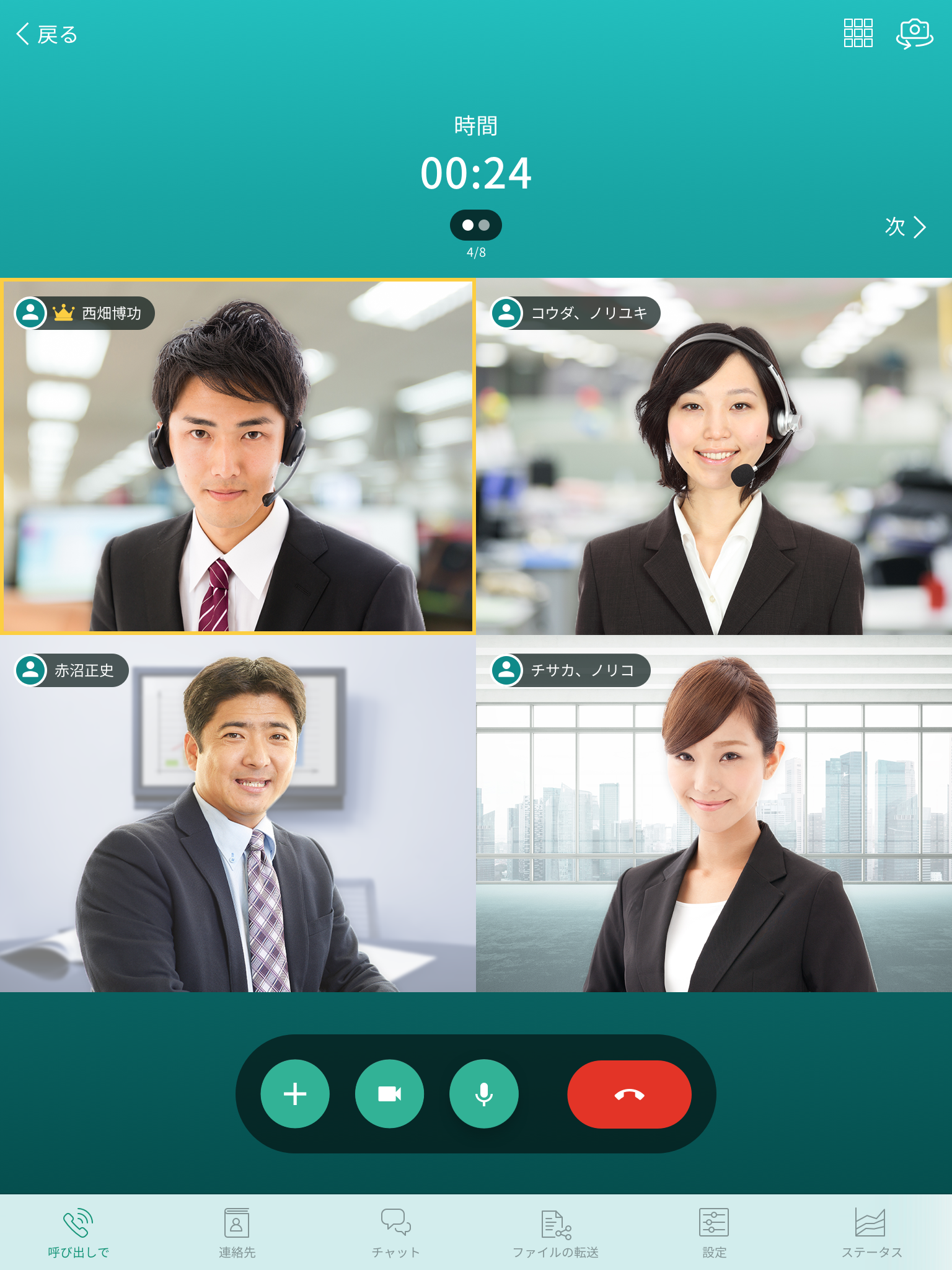952x1270 pixels.
Task: Add a participant with the plus button
Action: (x=295, y=1094)
